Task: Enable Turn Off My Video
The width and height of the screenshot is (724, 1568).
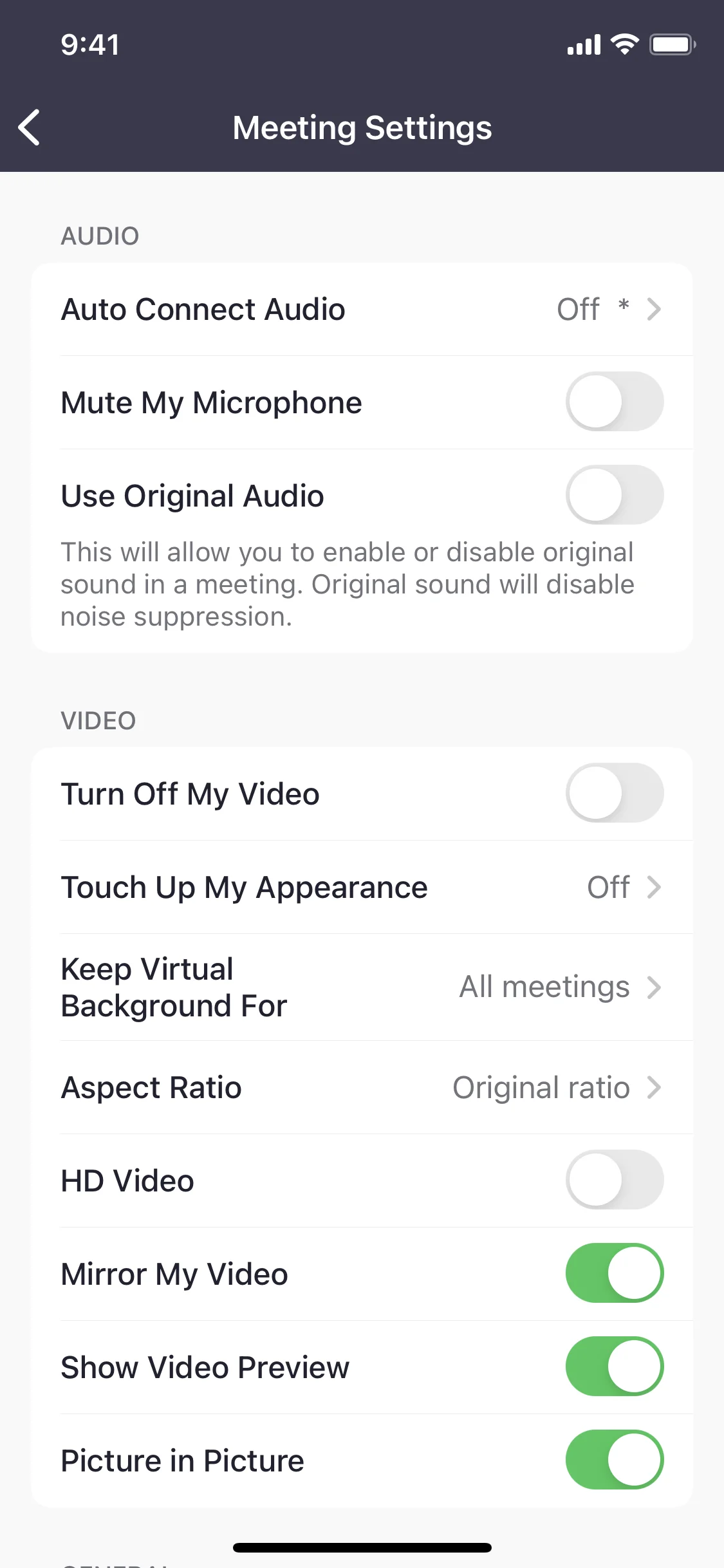Action: point(614,793)
